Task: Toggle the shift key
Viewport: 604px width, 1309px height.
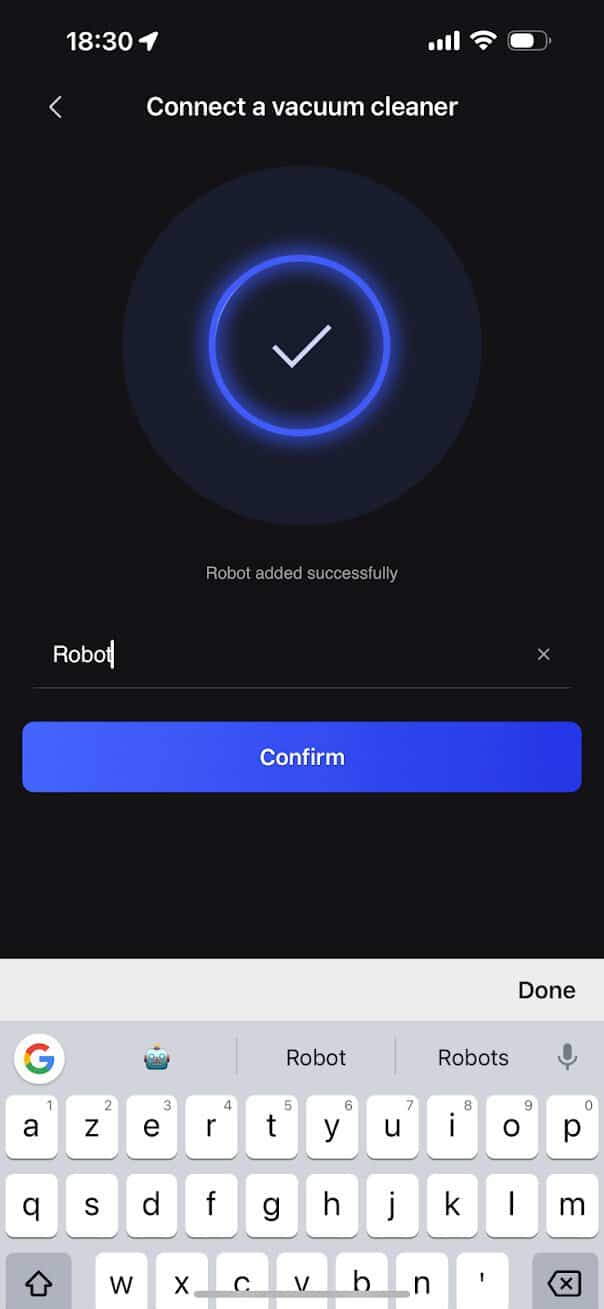Action: pyautogui.click(x=37, y=1283)
